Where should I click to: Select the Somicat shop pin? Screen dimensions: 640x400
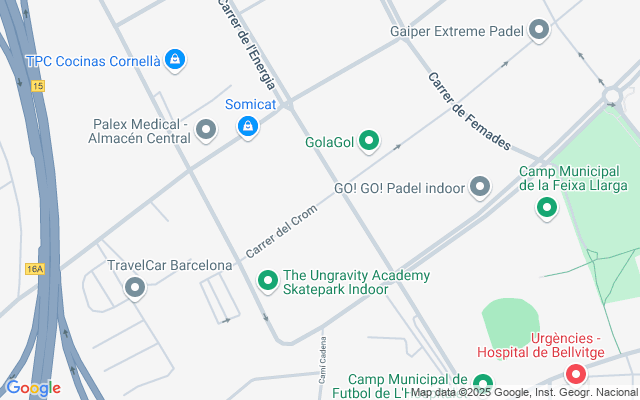click(247, 126)
